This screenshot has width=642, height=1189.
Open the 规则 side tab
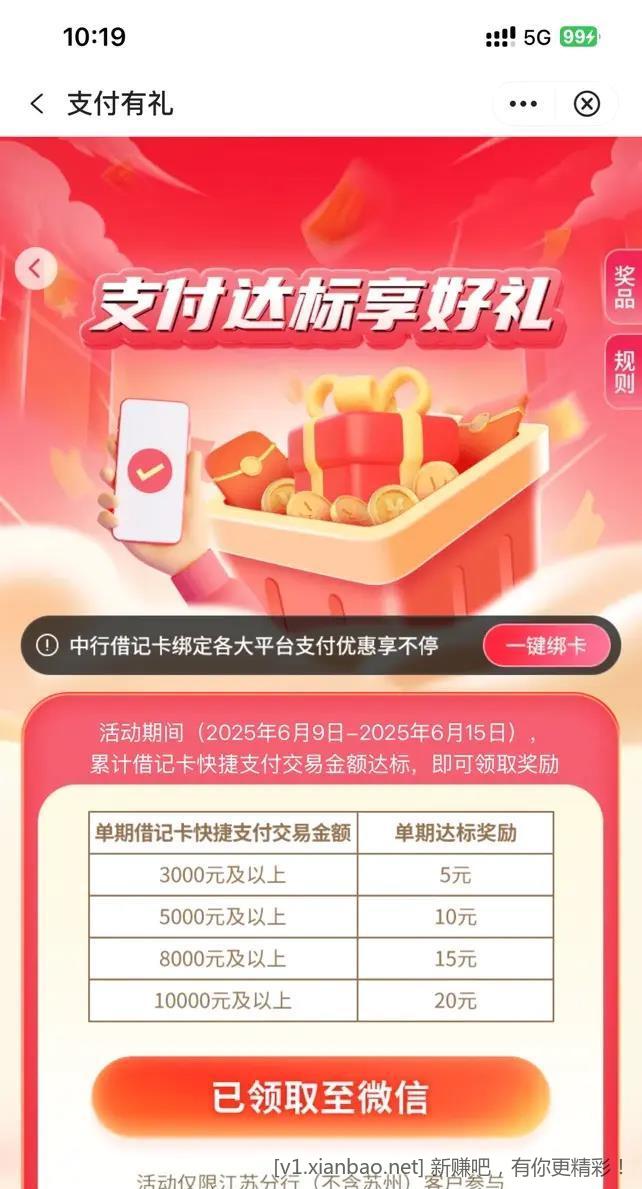tap(624, 372)
